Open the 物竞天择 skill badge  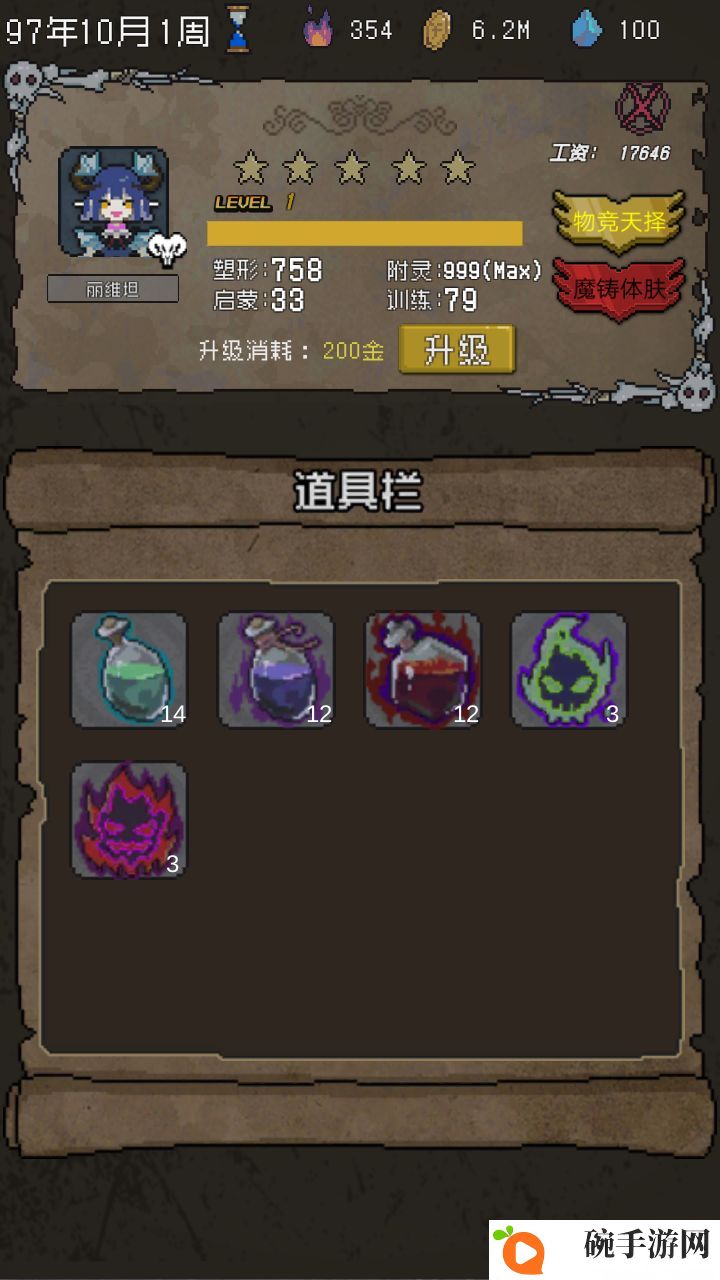tap(619, 221)
